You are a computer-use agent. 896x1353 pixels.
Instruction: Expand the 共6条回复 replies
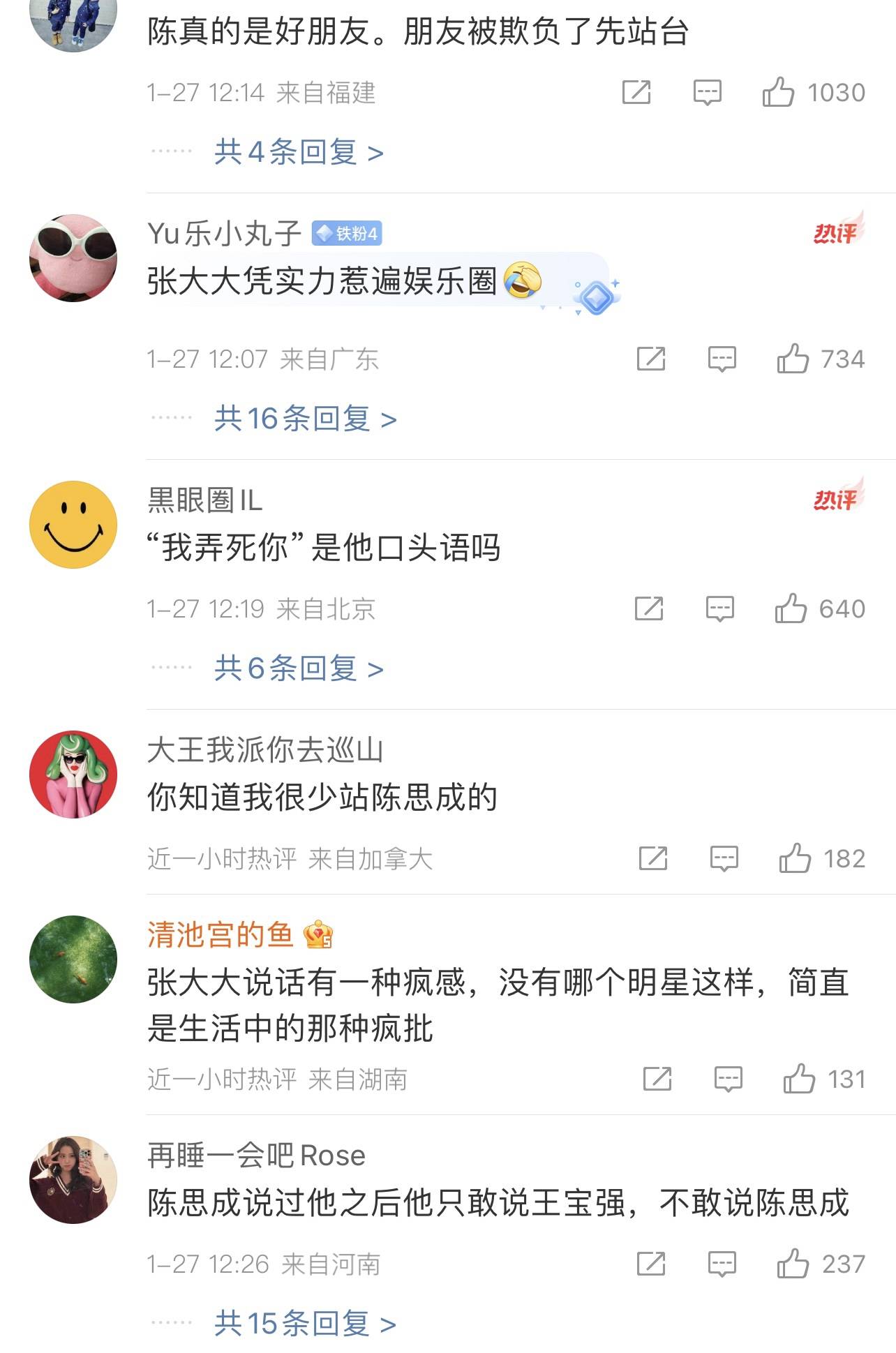[x=299, y=668]
